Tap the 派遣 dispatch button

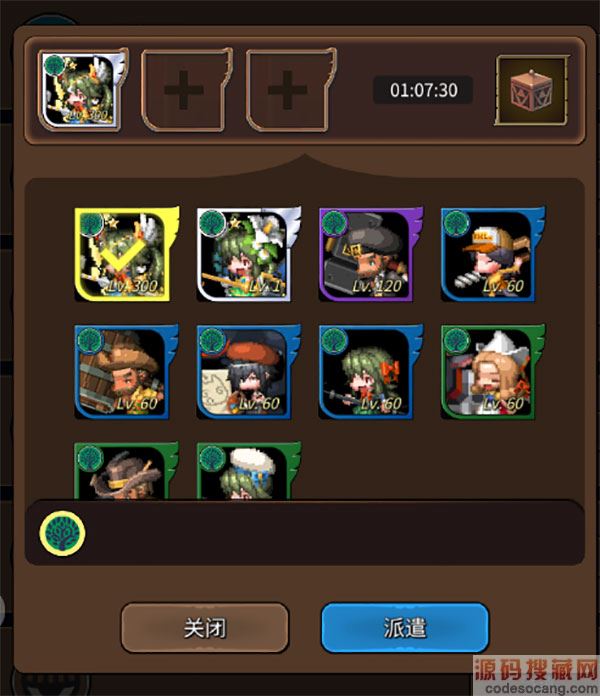point(404,628)
